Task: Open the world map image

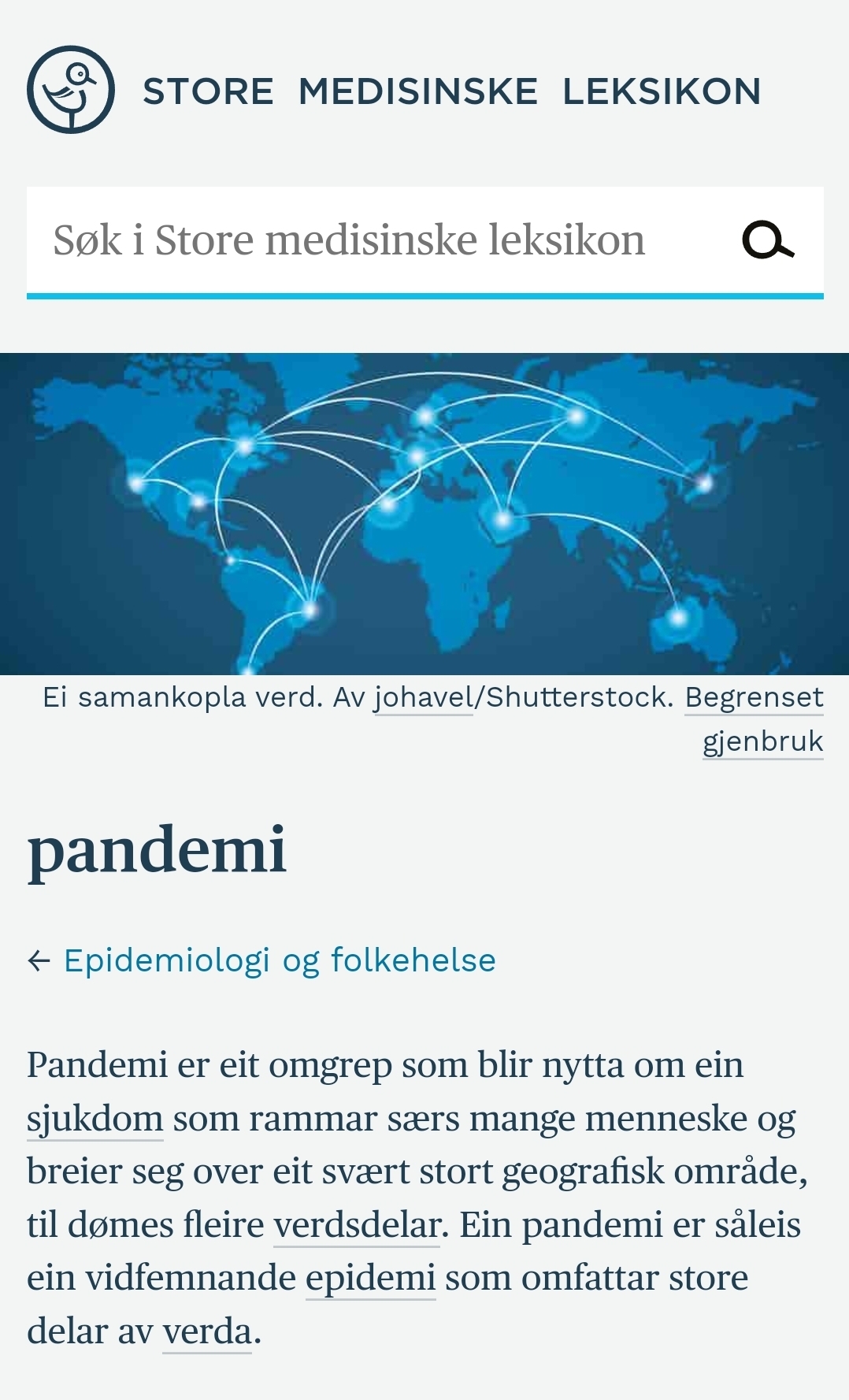Action: (424, 514)
